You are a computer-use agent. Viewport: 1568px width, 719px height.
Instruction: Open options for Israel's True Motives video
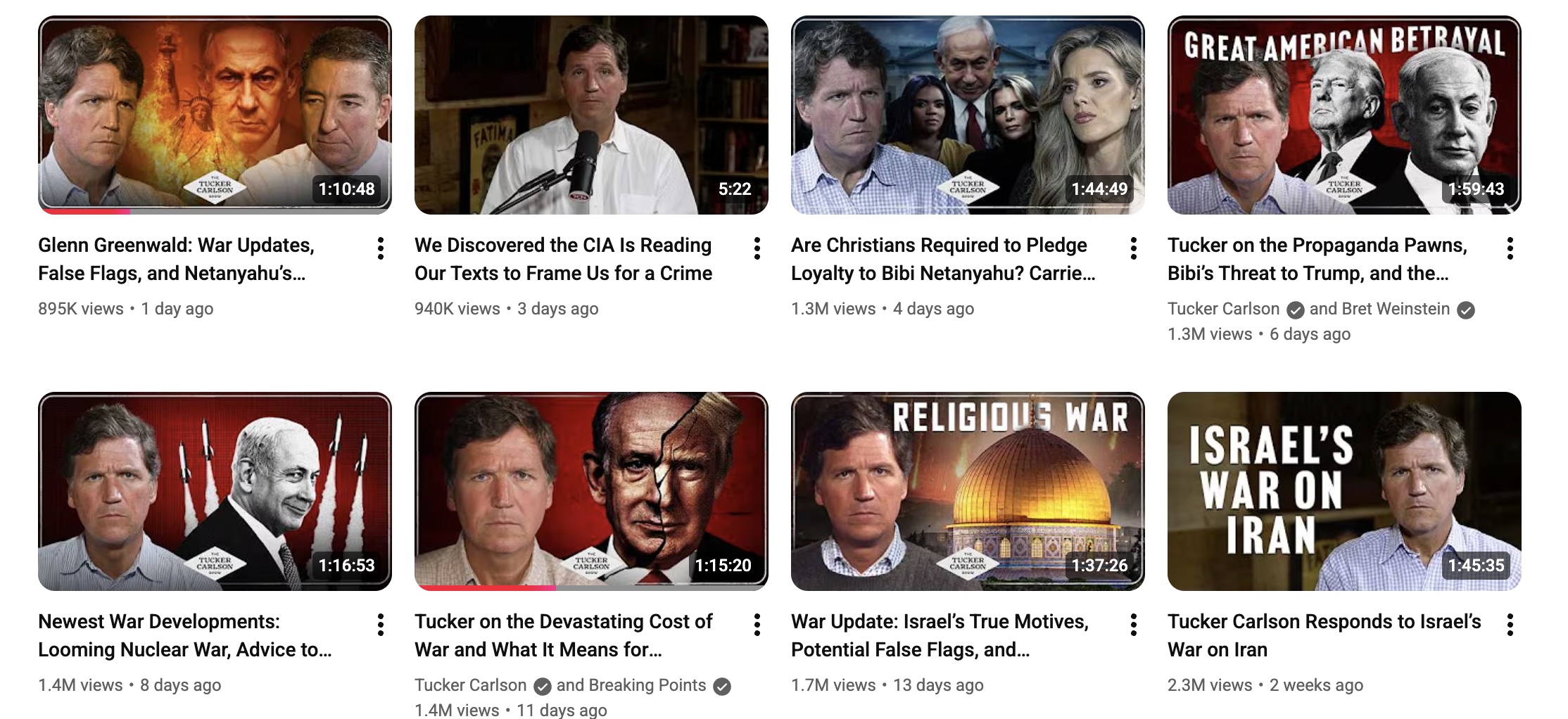(x=1134, y=625)
